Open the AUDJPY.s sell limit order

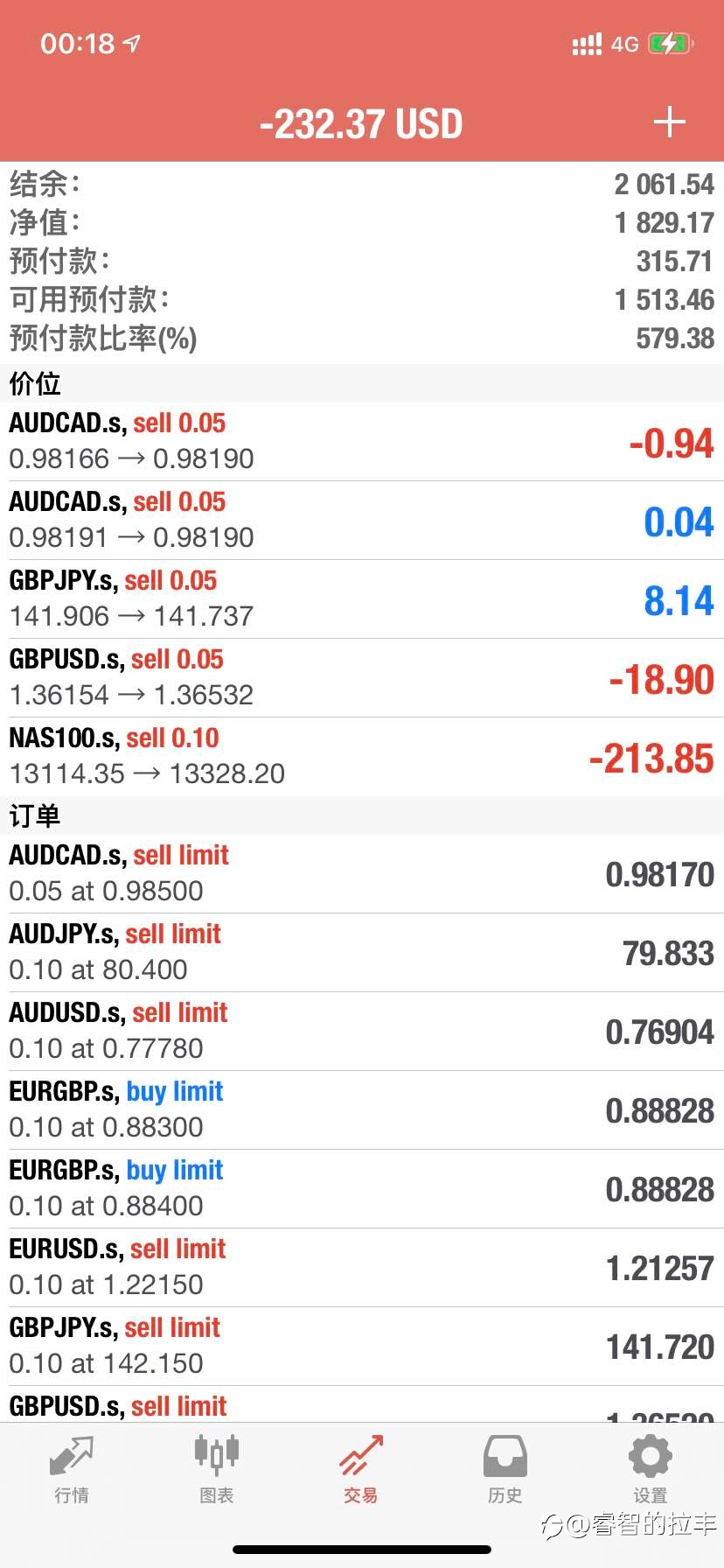coord(362,953)
